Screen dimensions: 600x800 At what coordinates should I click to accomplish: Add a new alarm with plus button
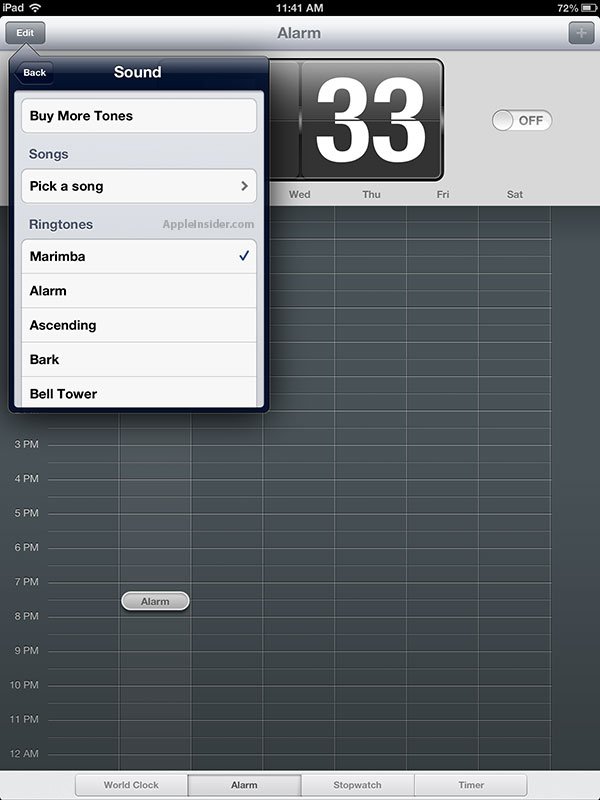tap(580, 33)
